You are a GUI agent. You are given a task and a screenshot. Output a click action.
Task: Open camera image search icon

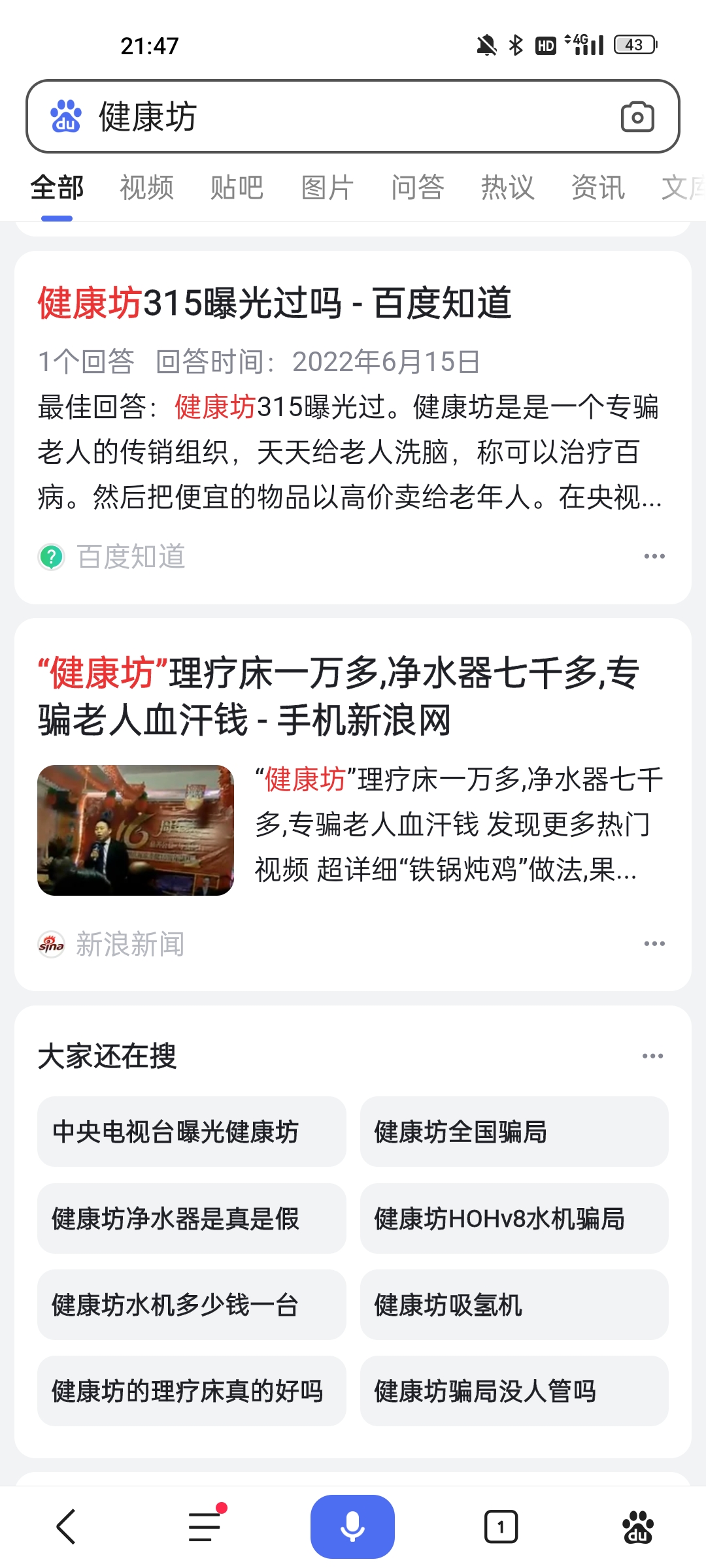[x=637, y=117]
